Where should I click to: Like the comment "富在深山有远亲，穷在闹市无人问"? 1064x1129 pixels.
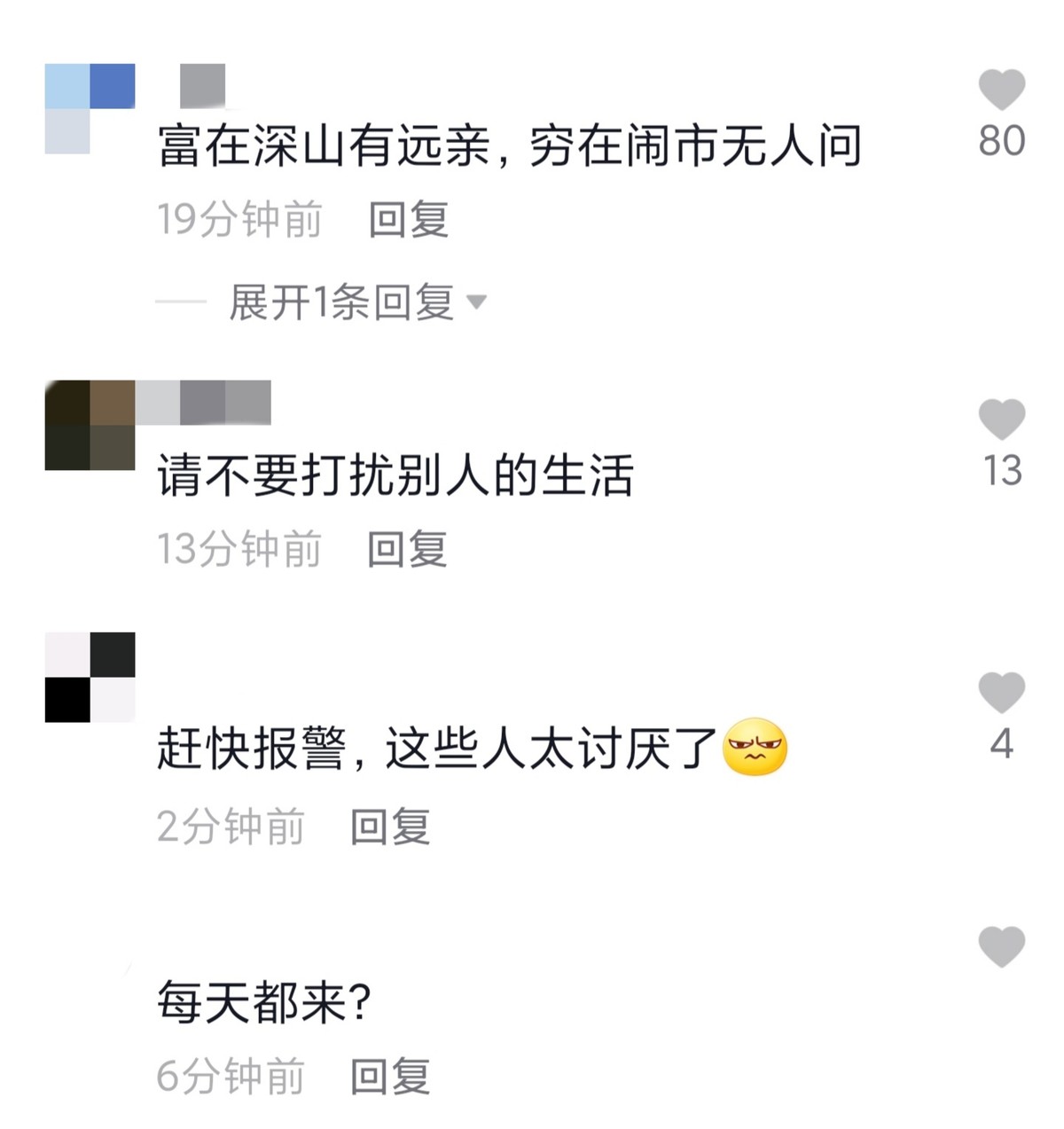click(x=1002, y=90)
